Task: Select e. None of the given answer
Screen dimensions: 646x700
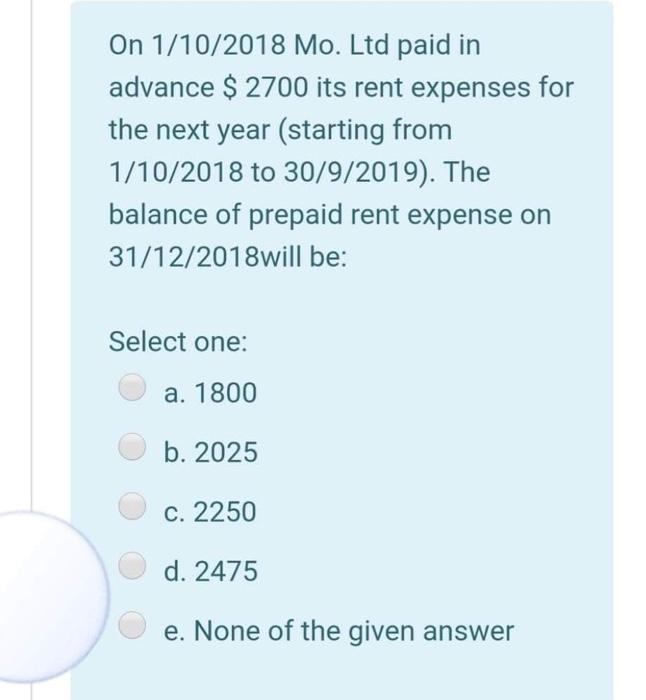Action: click(x=133, y=628)
